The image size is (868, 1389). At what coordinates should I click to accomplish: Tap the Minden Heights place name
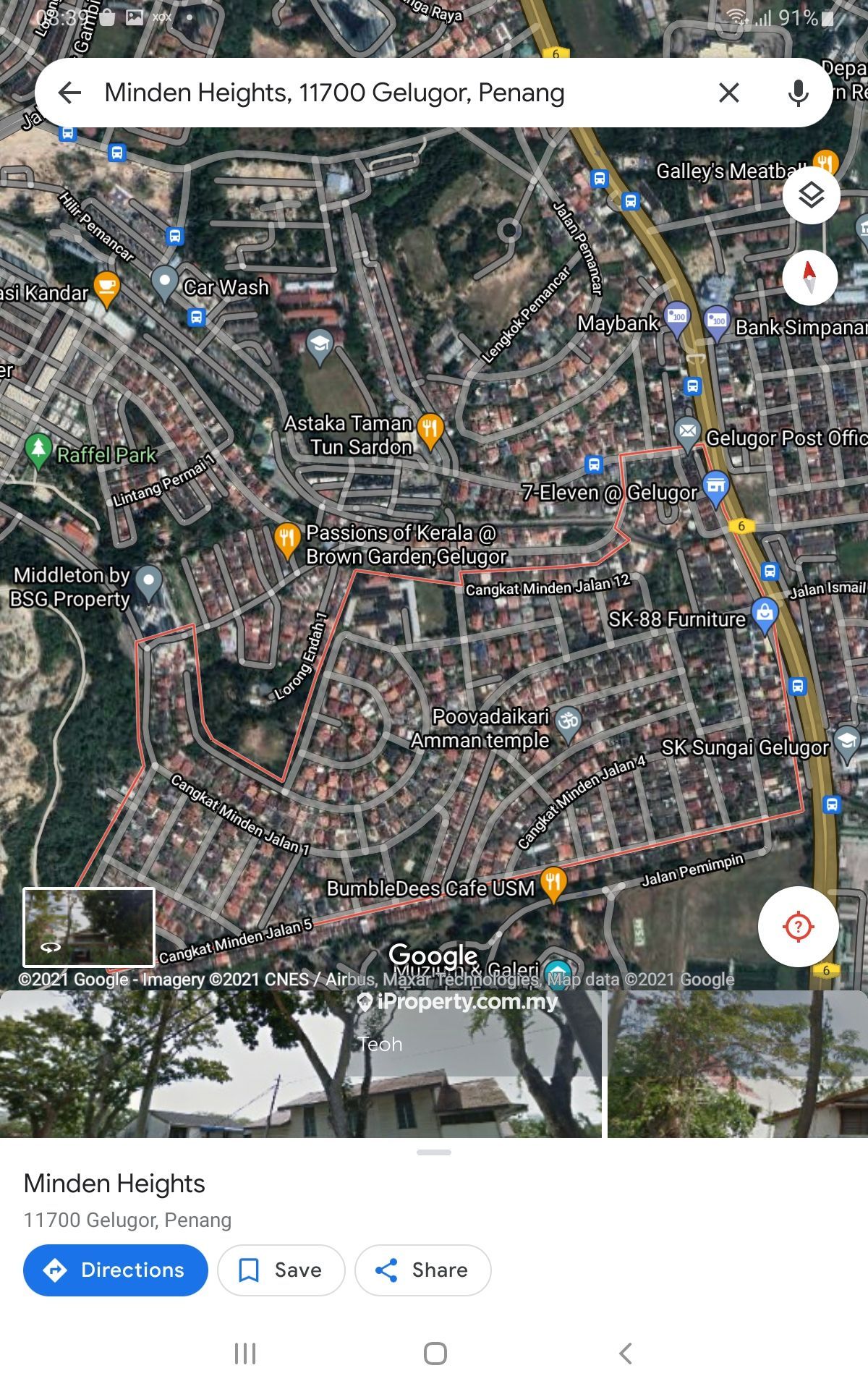[114, 1184]
